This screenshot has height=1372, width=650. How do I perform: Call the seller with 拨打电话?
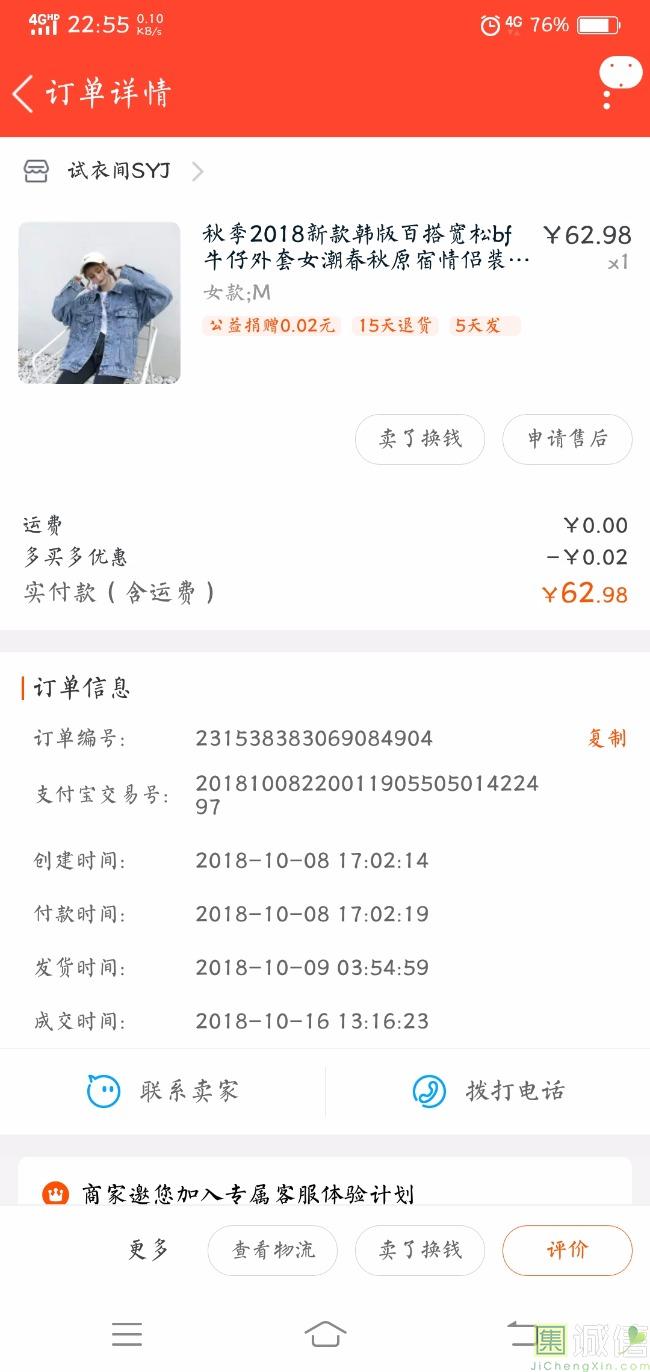click(488, 1091)
